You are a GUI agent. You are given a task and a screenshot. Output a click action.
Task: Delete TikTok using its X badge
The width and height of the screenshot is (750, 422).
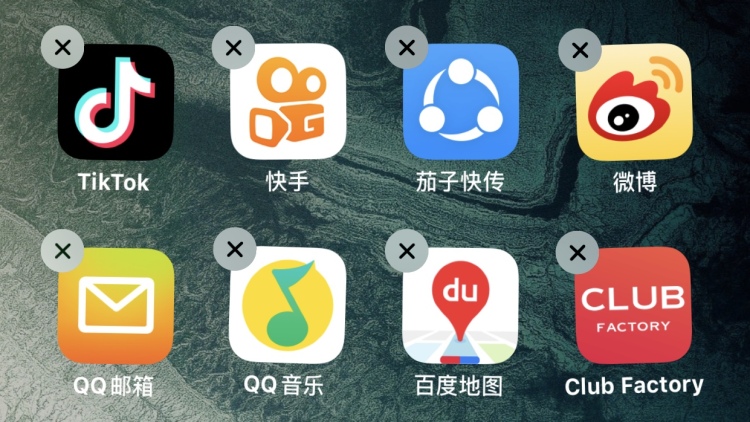click(x=62, y=46)
